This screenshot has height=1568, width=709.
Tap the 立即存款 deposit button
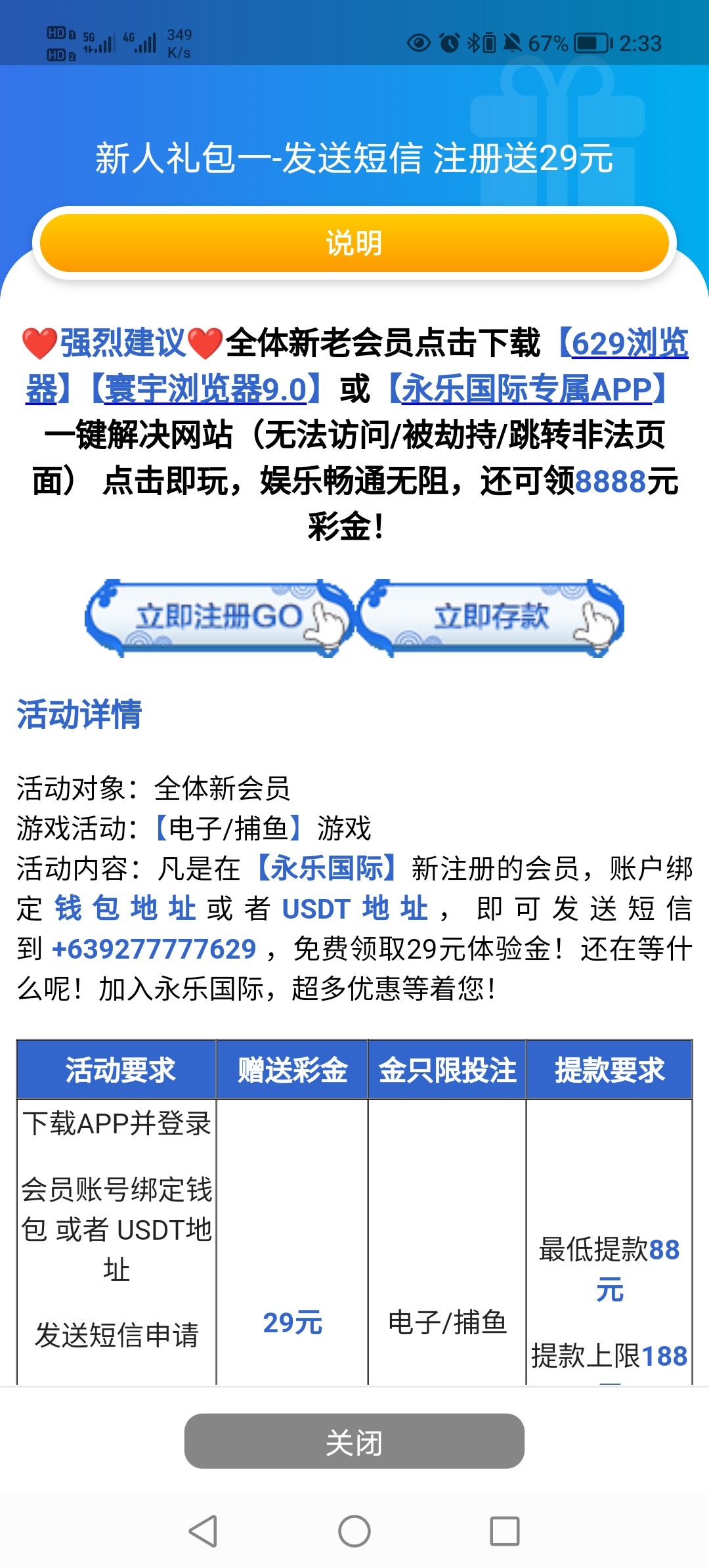tap(491, 617)
